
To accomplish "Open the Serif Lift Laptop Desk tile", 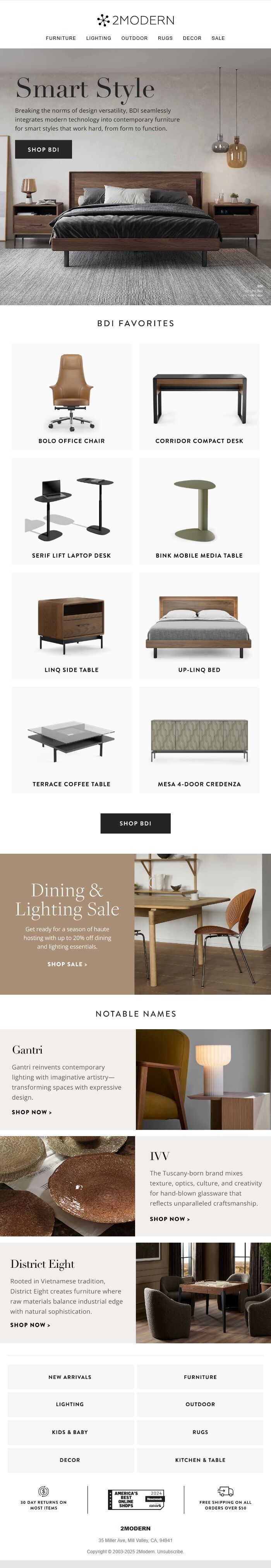I will point(71,511).
